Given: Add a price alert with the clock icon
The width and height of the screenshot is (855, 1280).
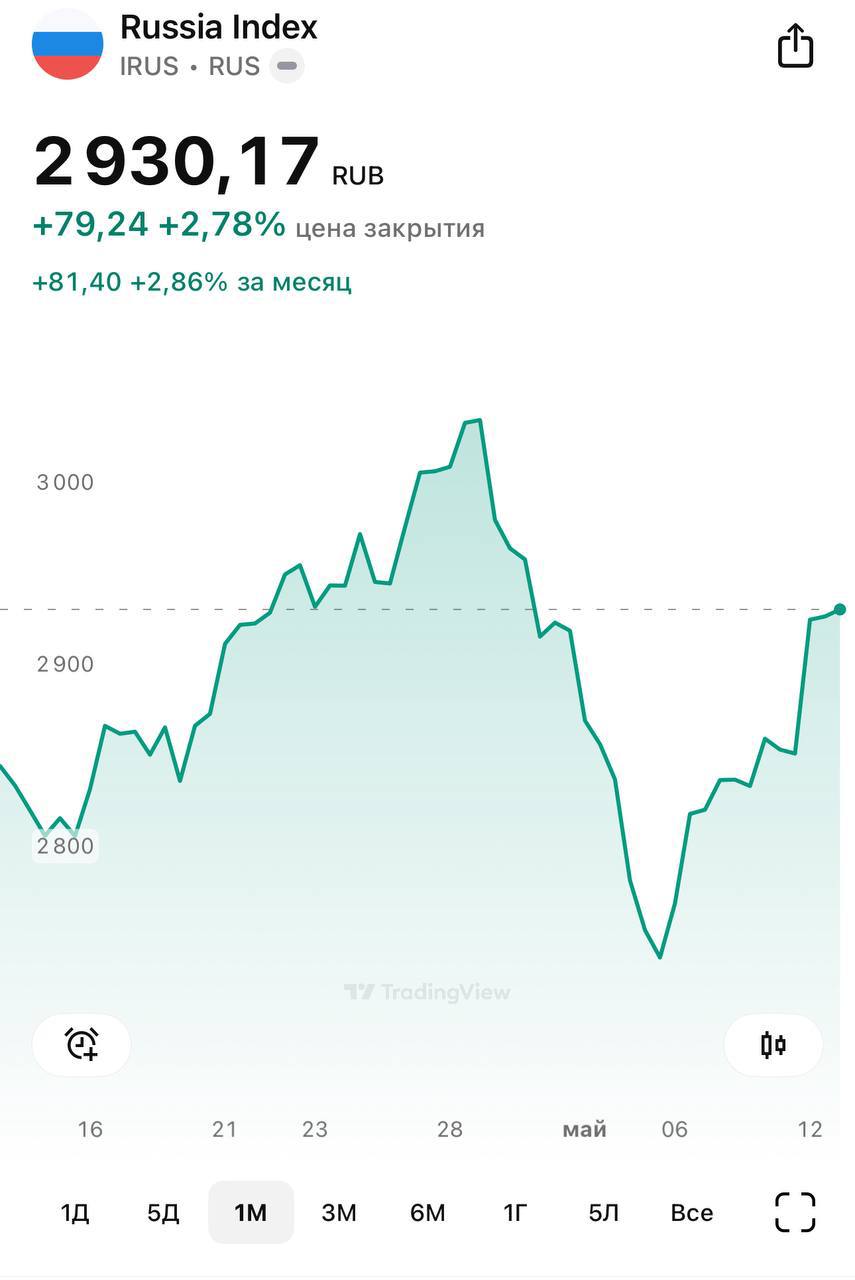Looking at the screenshot, I should click(x=82, y=1045).
